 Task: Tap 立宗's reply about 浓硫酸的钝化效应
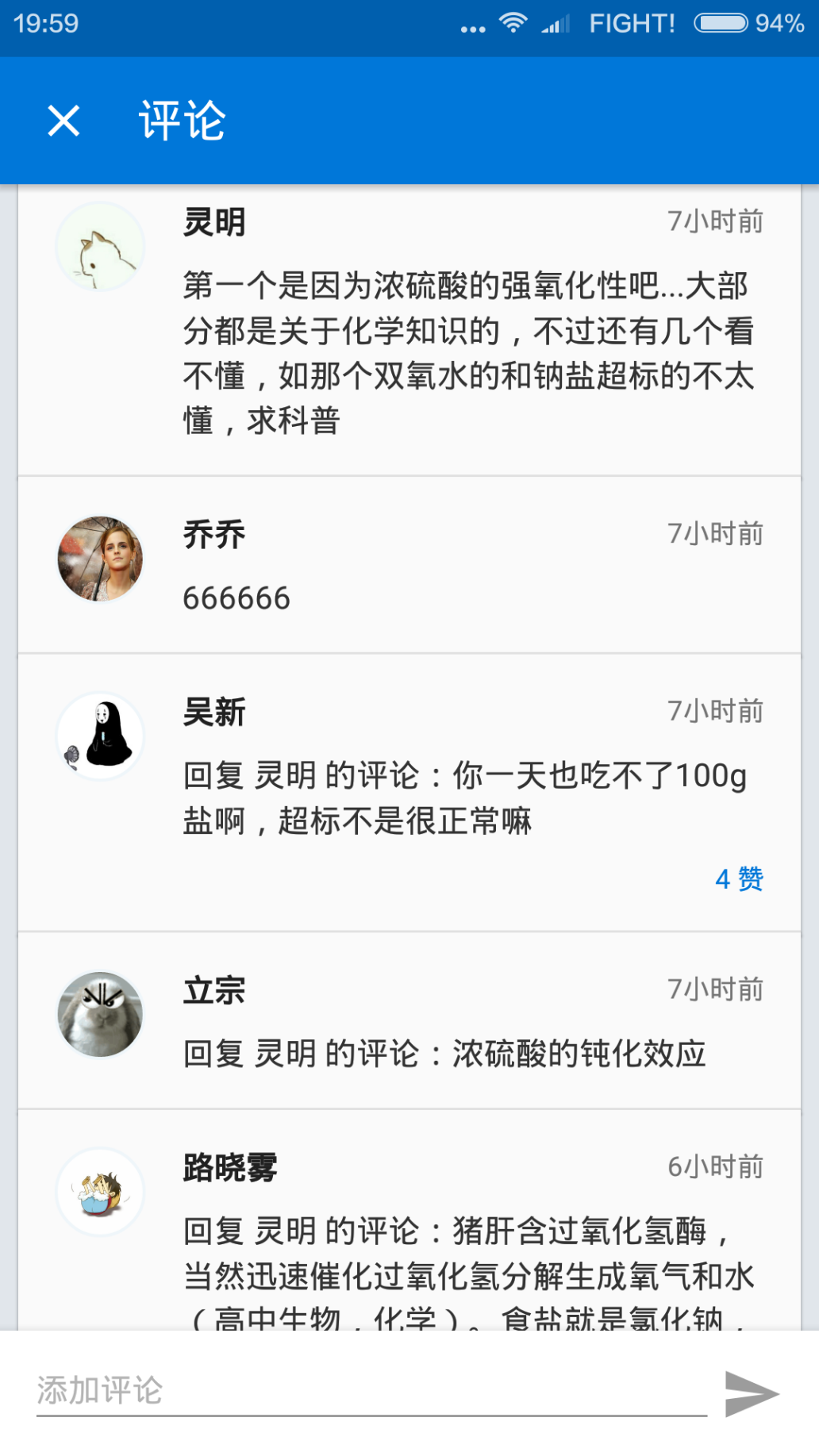(x=447, y=1054)
